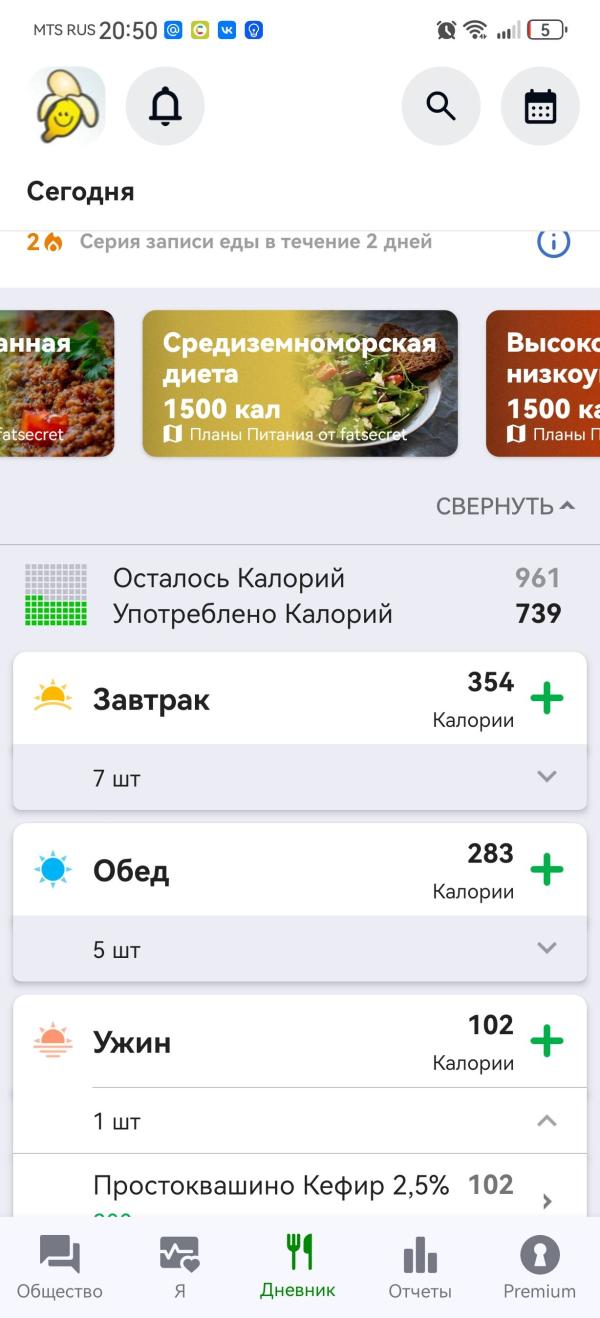Switch to the Я tab
Screen dimensions: 600x1318
click(180, 1267)
